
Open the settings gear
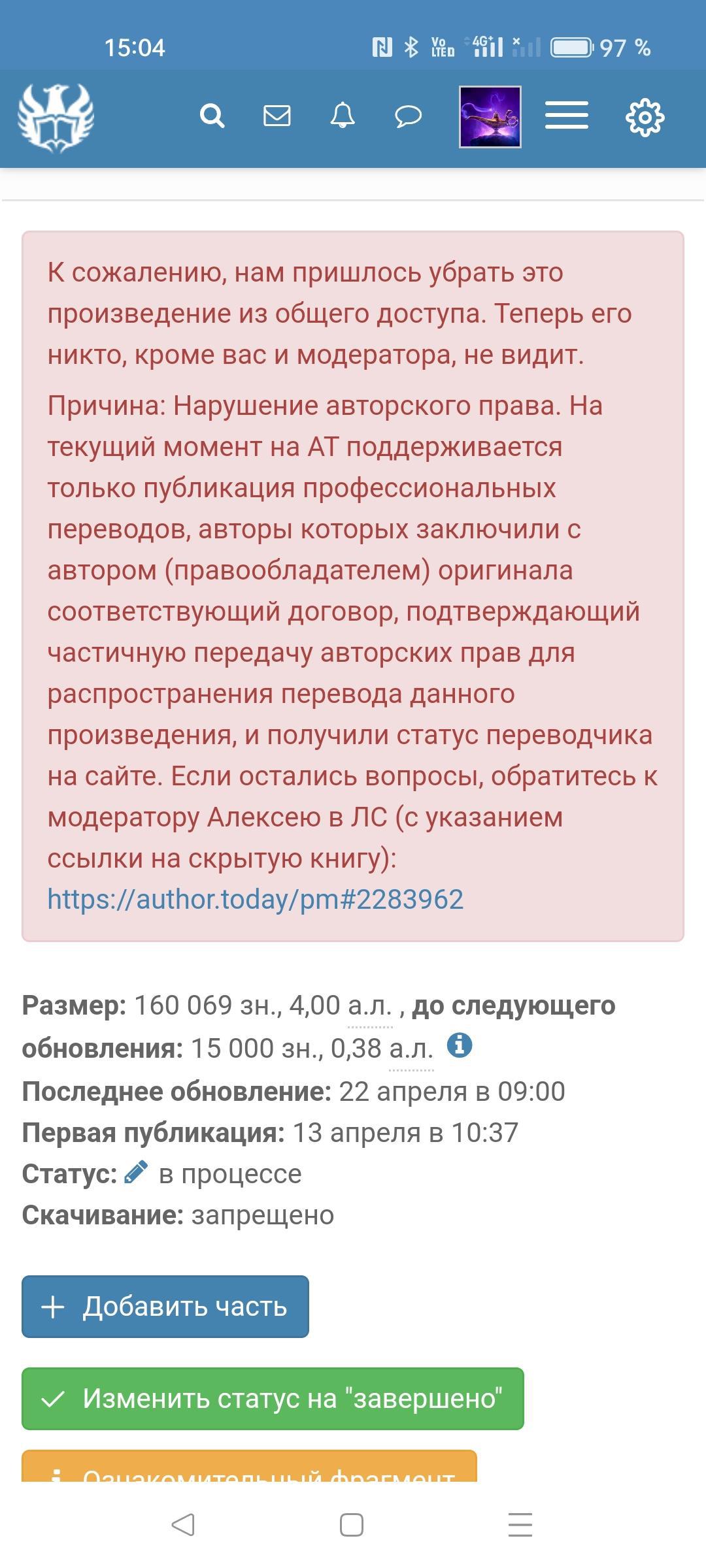pyautogui.click(x=645, y=117)
